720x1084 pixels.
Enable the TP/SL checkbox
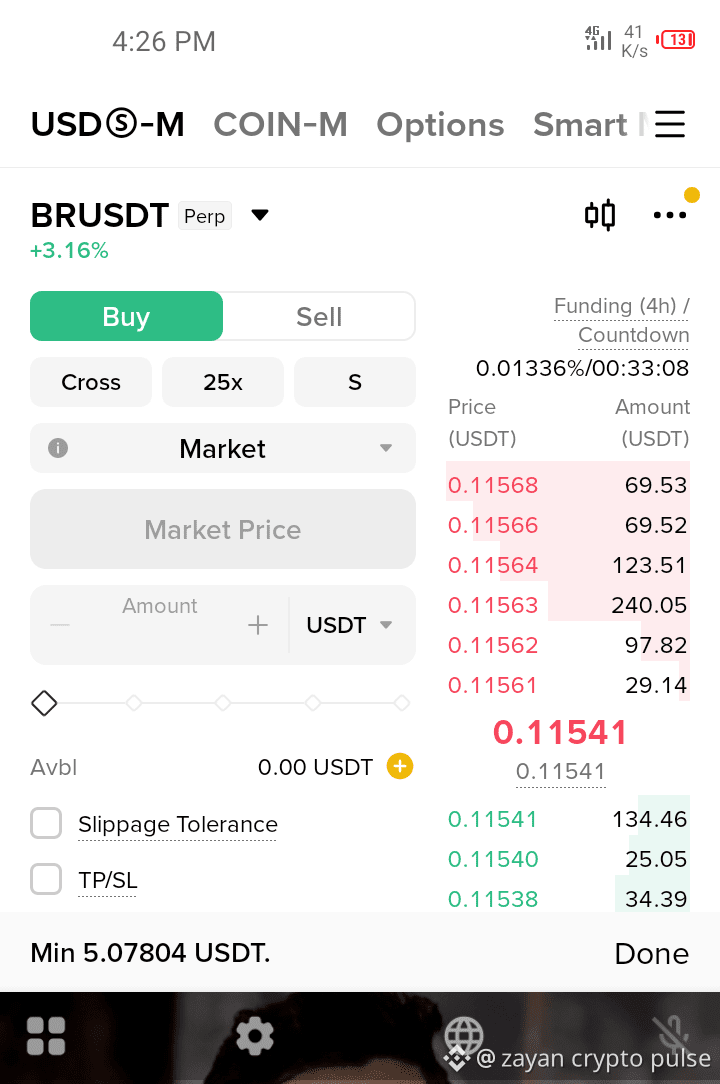point(46,879)
